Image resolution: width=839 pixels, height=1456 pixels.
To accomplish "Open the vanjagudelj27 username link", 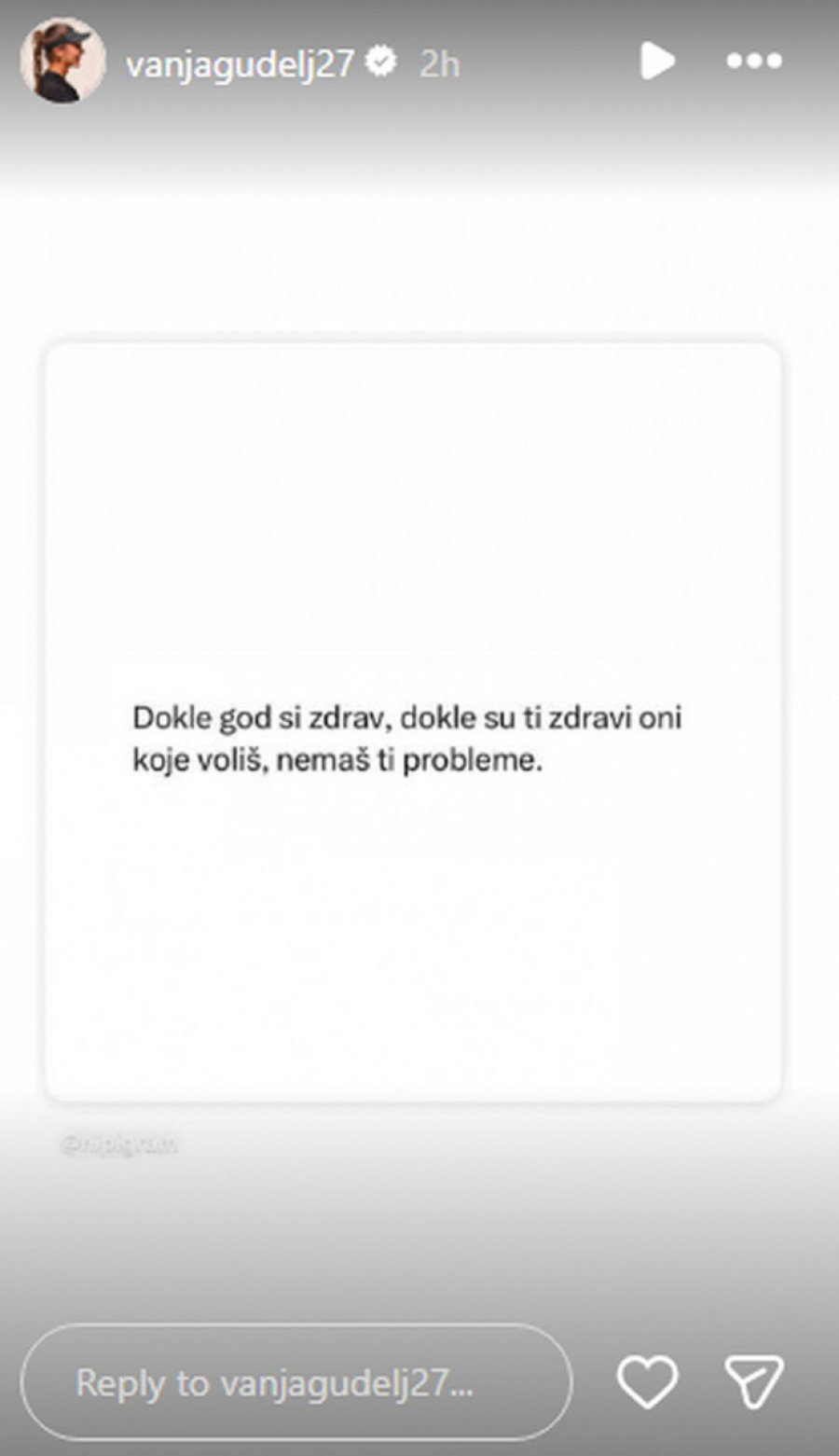I will pos(240,63).
